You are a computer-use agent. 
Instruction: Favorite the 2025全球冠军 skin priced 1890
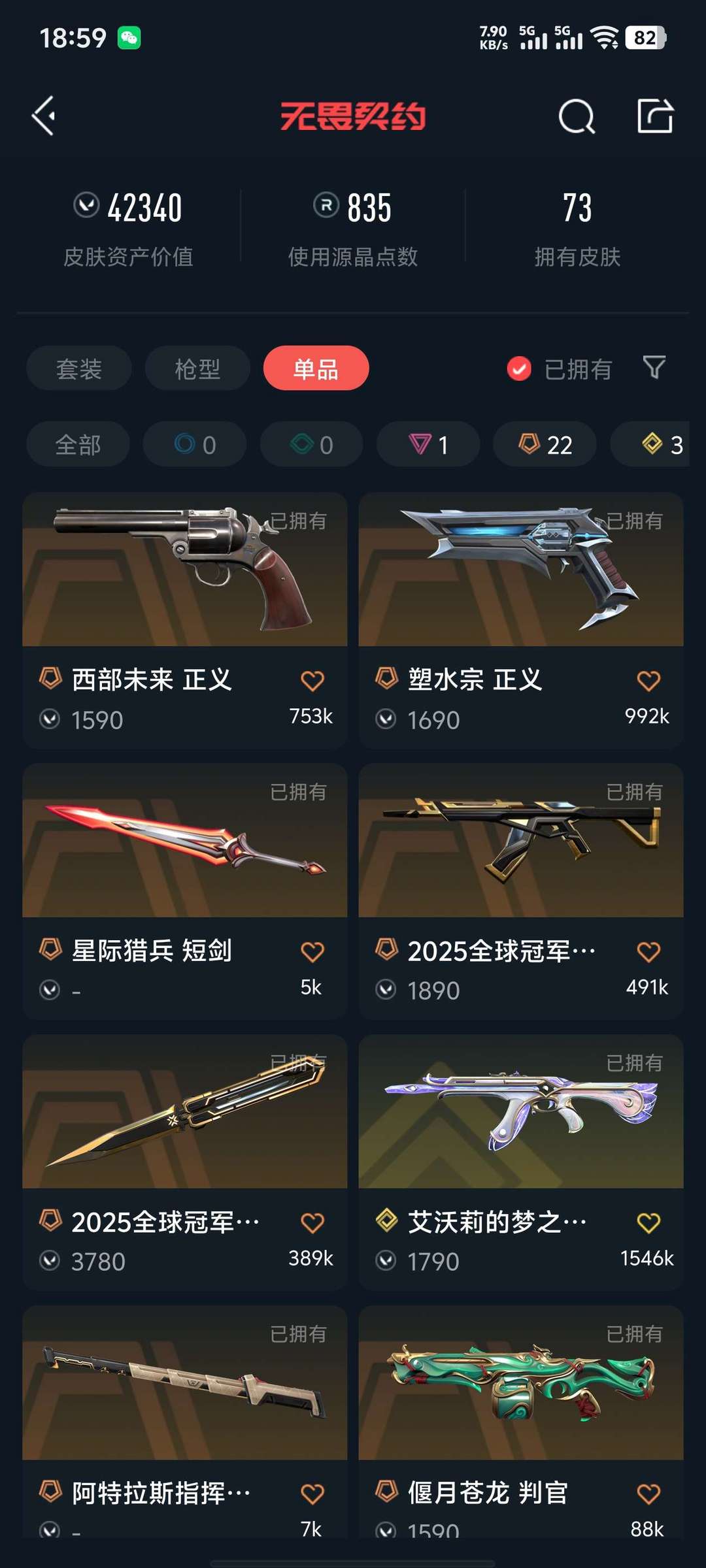click(x=648, y=952)
